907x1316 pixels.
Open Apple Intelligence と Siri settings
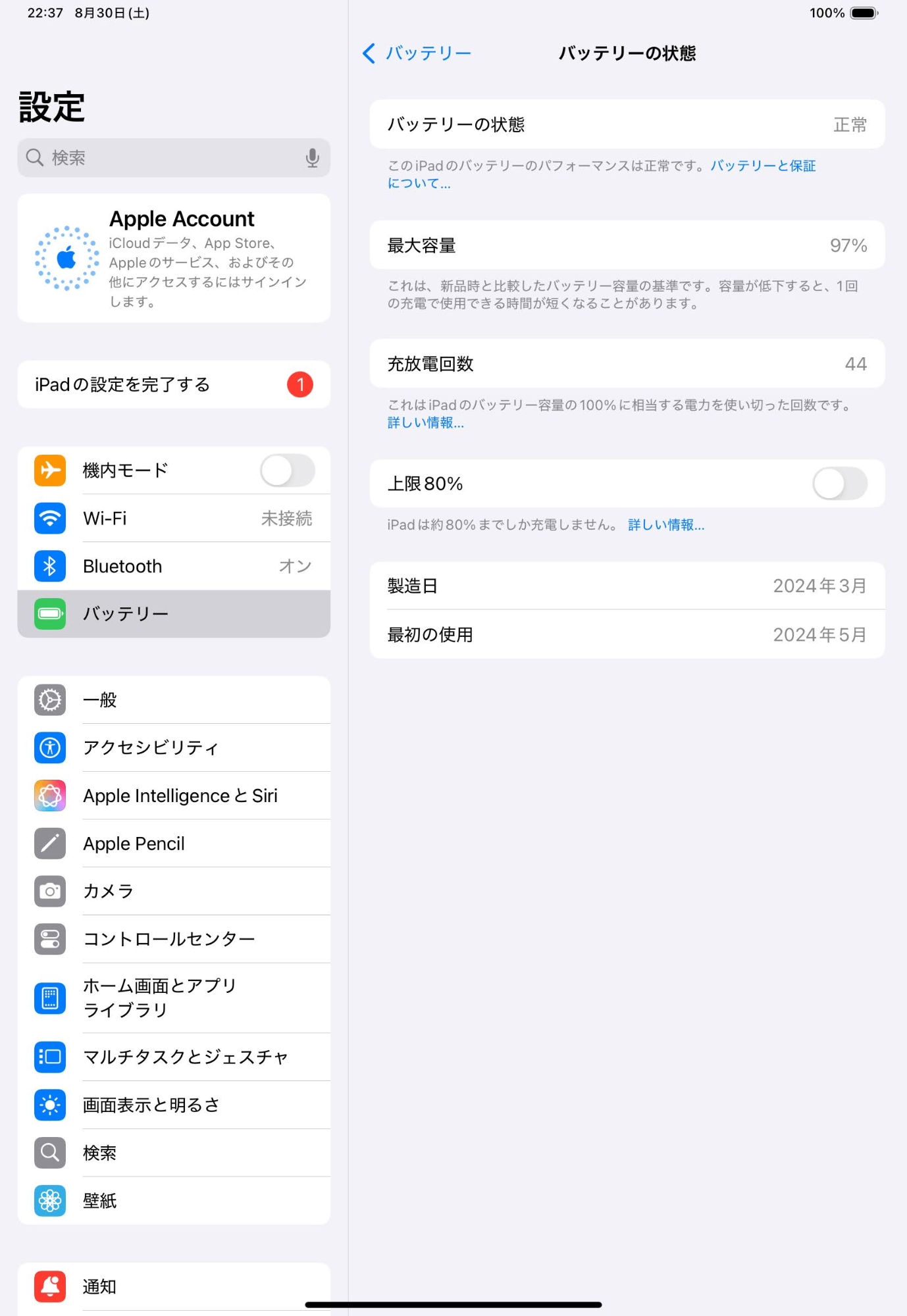tap(174, 796)
